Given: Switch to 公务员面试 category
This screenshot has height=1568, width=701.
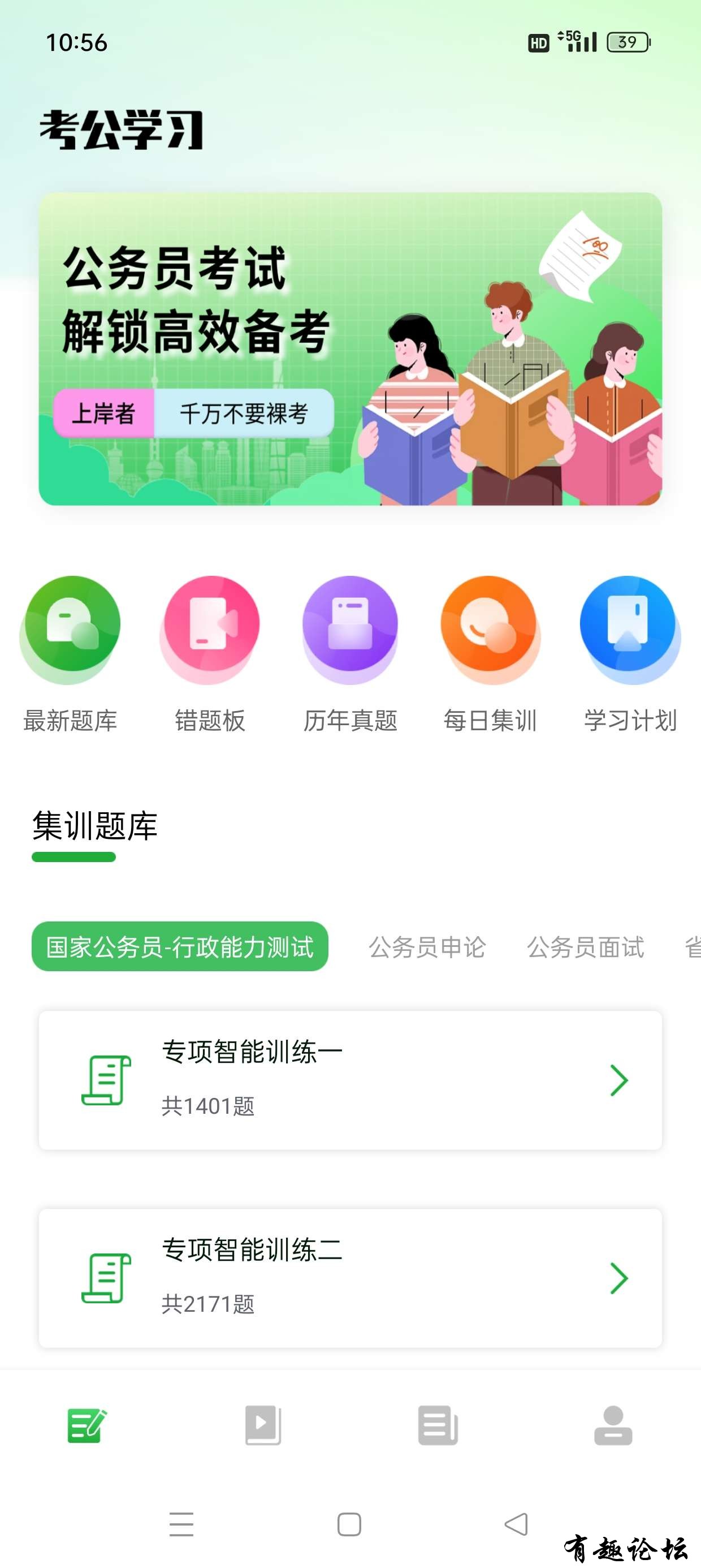Looking at the screenshot, I should click(585, 947).
